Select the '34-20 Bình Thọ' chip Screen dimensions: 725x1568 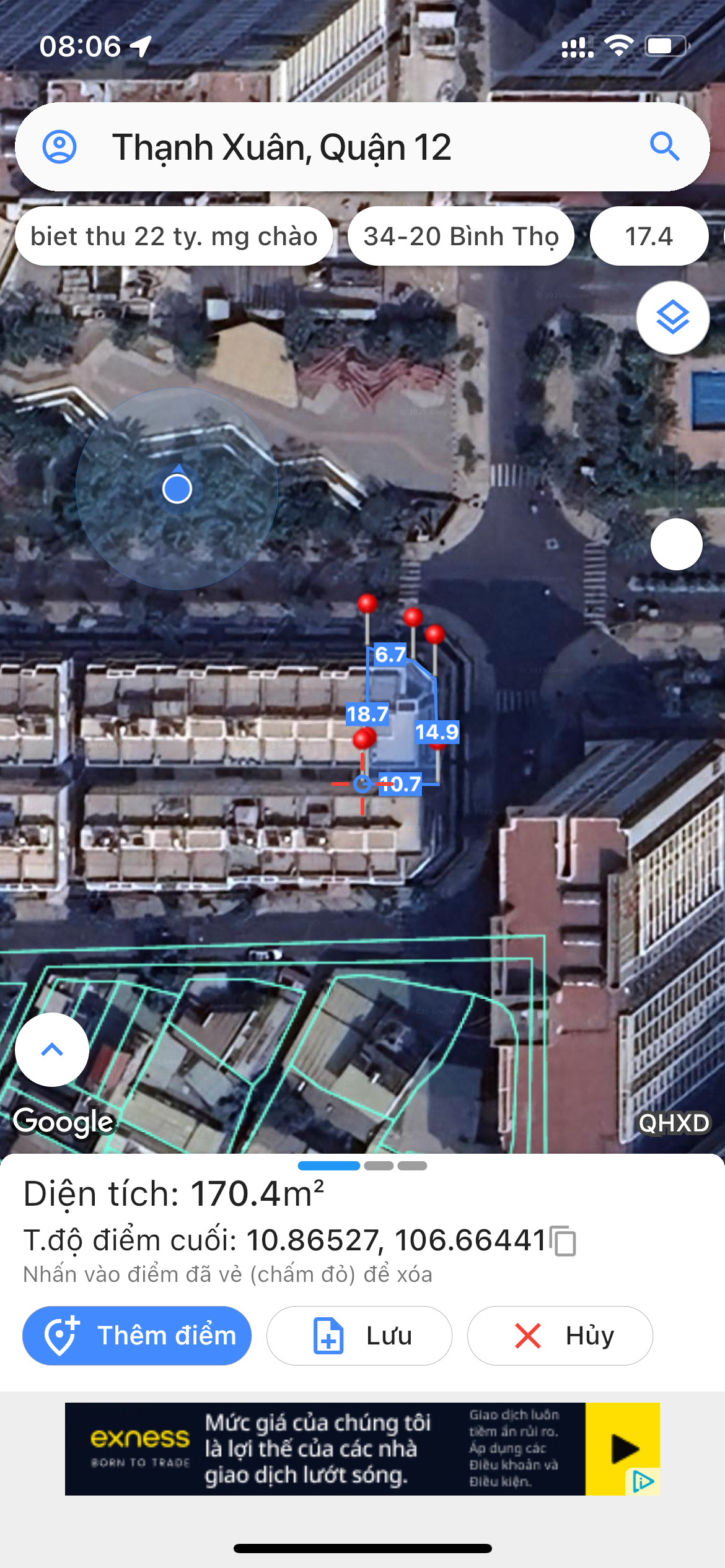tap(461, 236)
